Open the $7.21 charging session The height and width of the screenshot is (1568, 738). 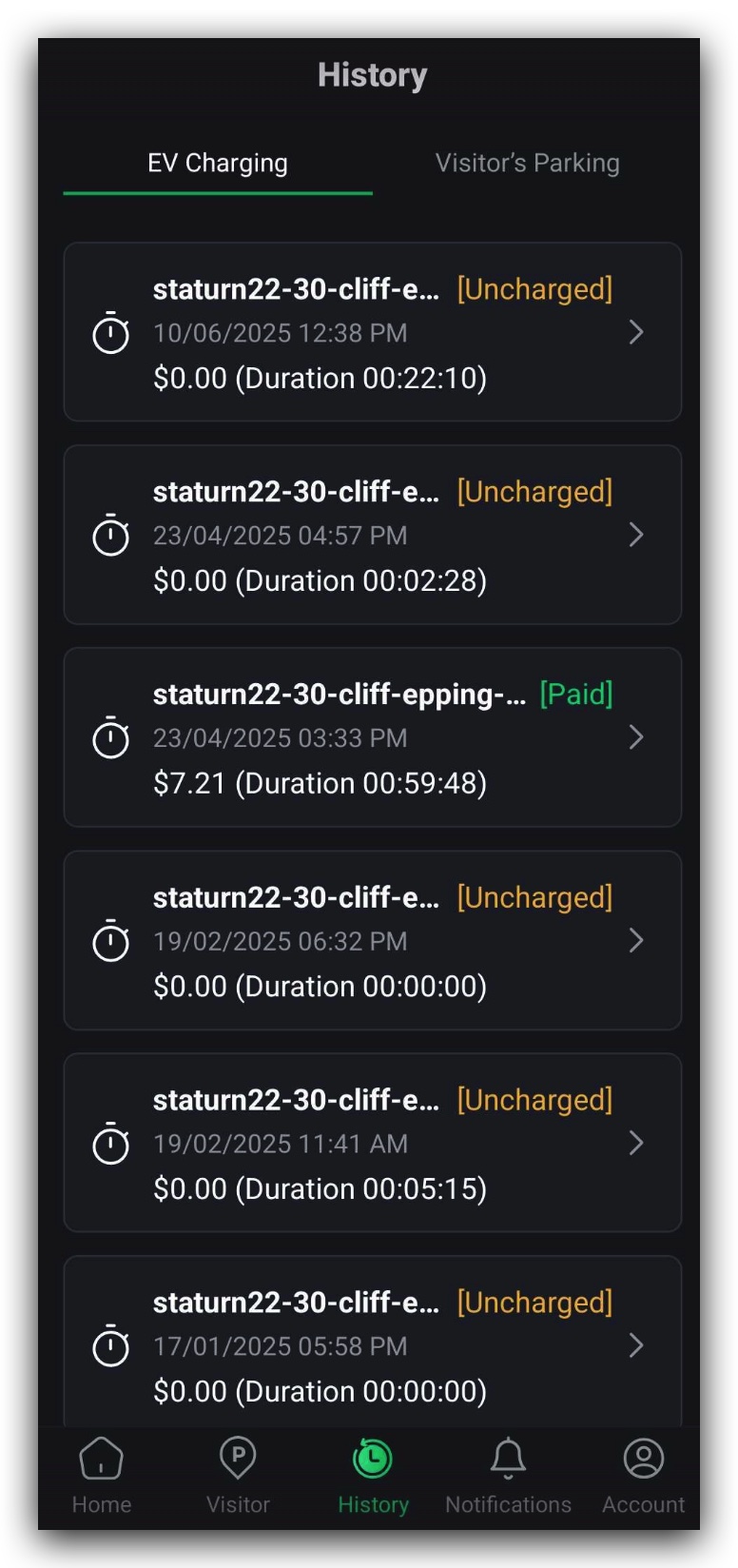point(372,738)
